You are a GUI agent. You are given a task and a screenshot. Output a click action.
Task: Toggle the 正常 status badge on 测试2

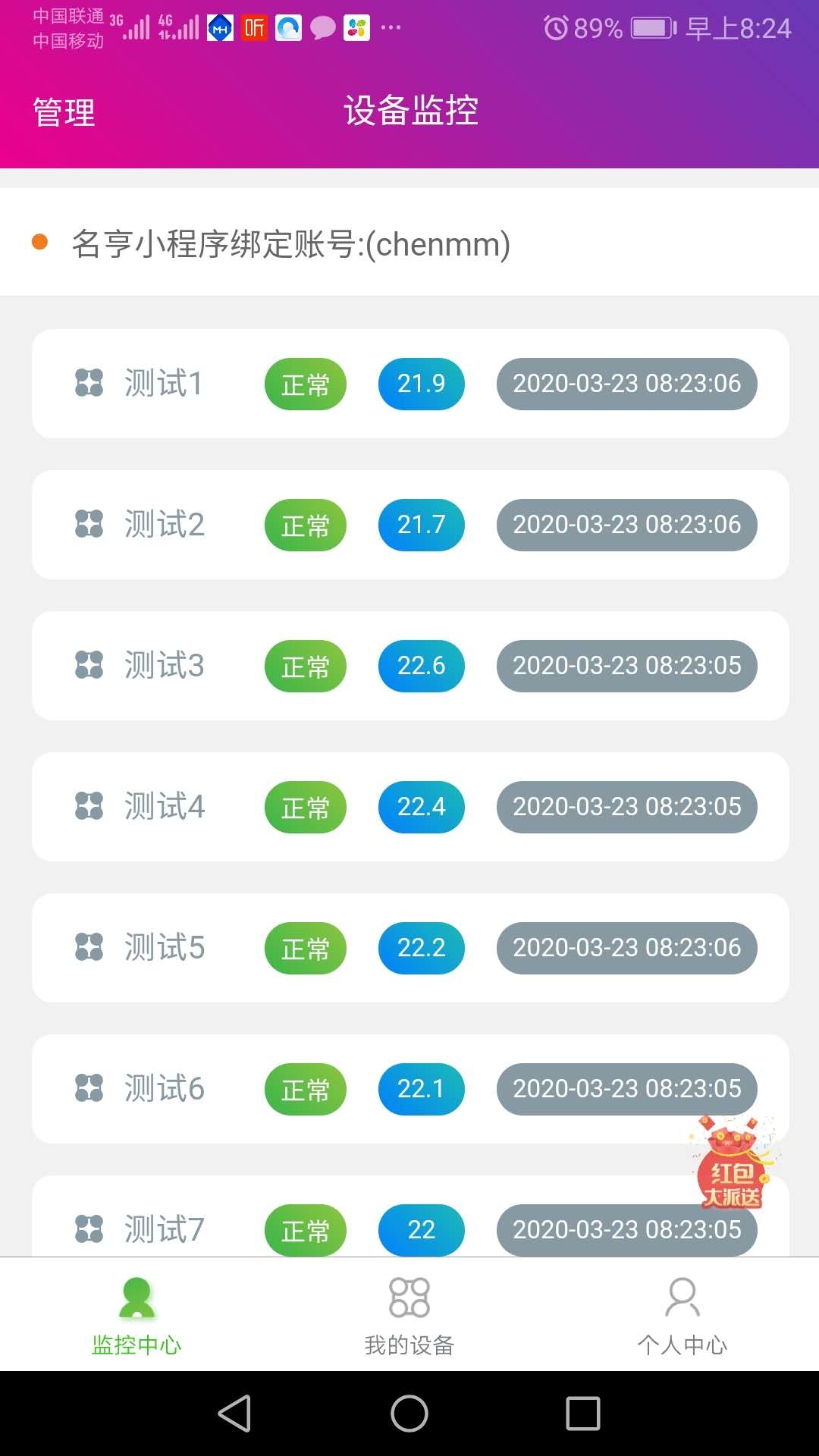[x=305, y=525]
